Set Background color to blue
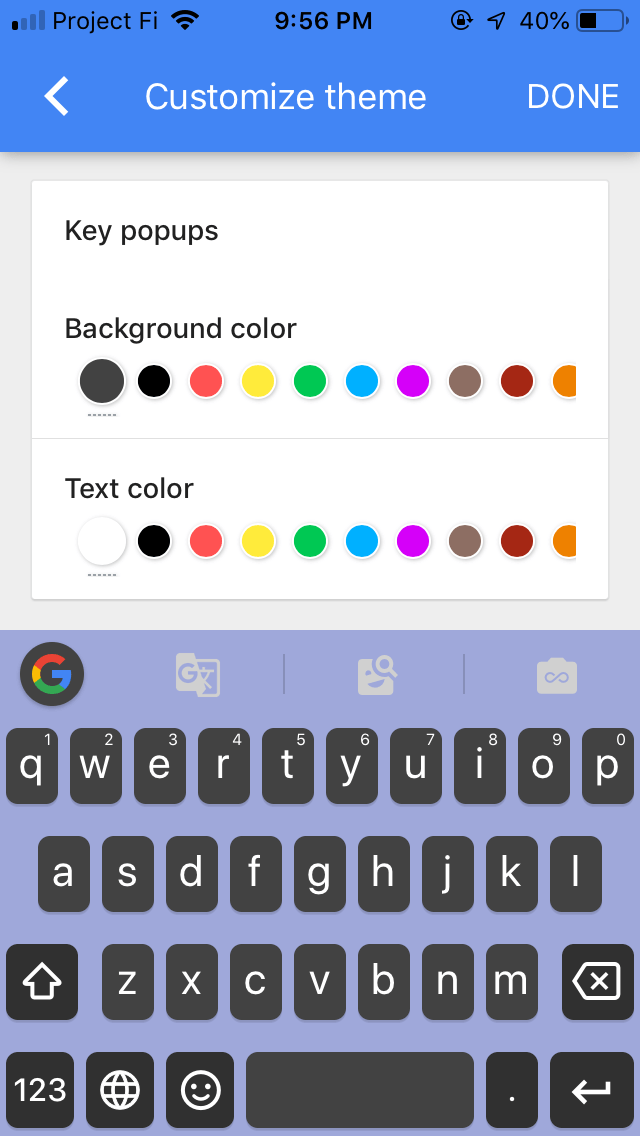Image resolution: width=640 pixels, height=1136 pixels. (362, 381)
